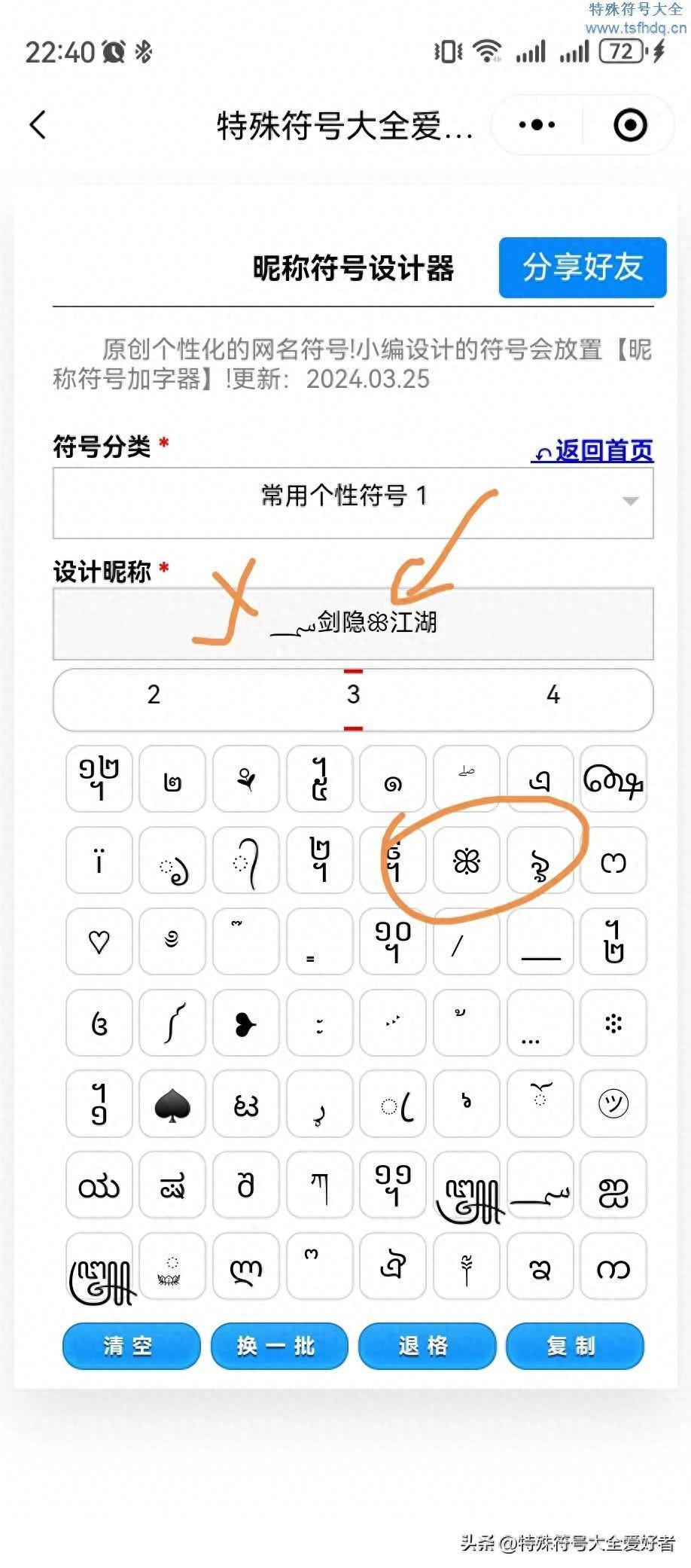
Task: Tap the 分享好友 button
Action: (583, 267)
